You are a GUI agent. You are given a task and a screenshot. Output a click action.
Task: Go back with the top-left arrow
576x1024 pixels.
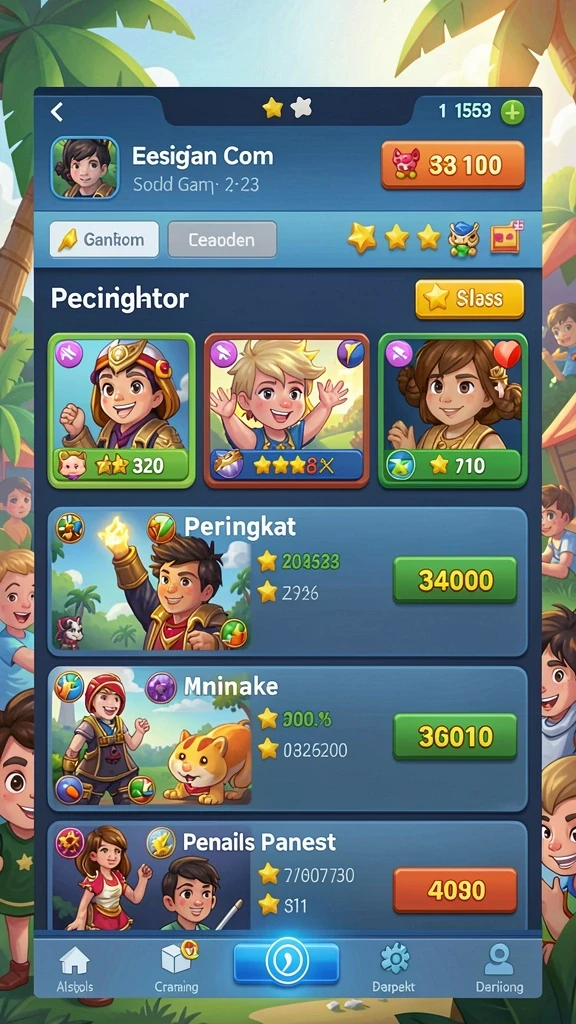pos(57,112)
